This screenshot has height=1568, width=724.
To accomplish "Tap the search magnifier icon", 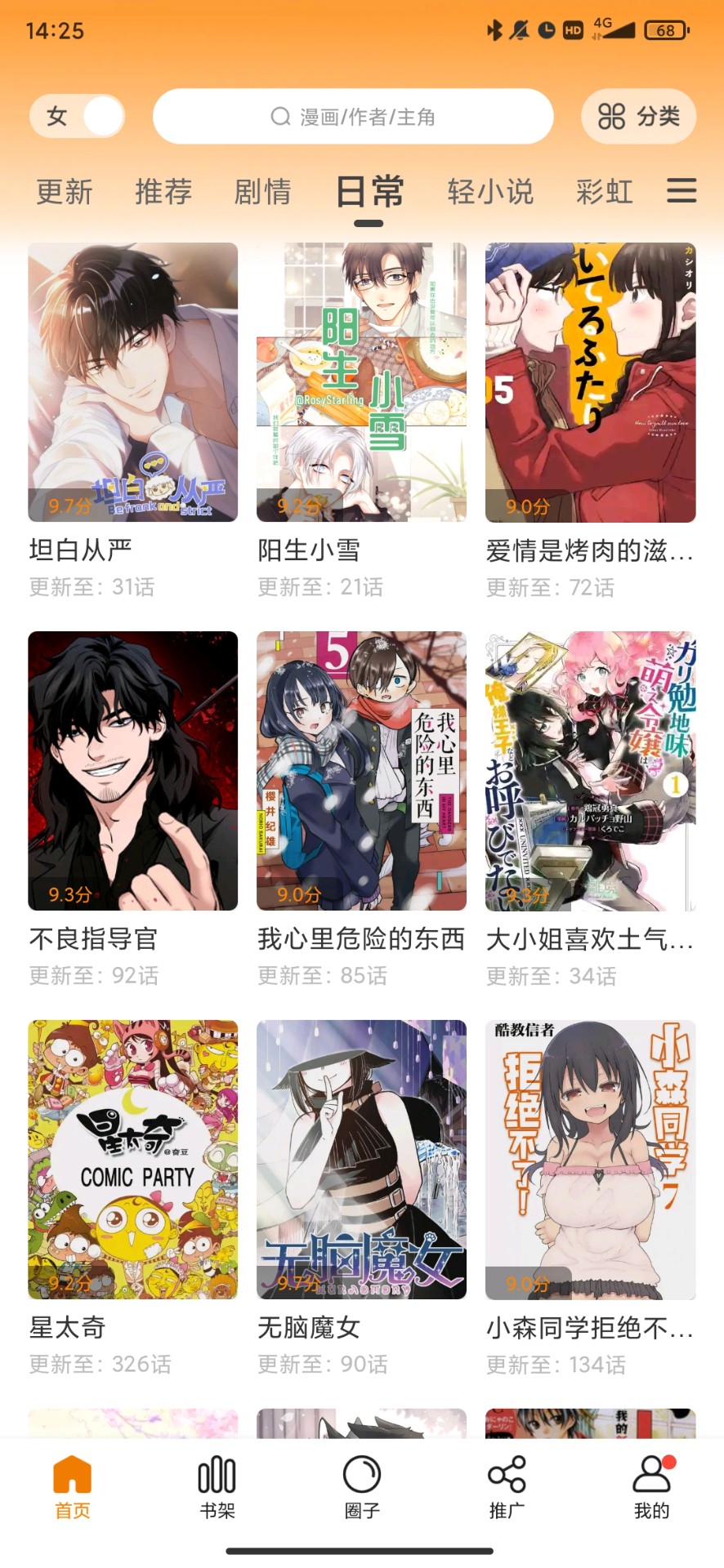I will coord(279,115).
